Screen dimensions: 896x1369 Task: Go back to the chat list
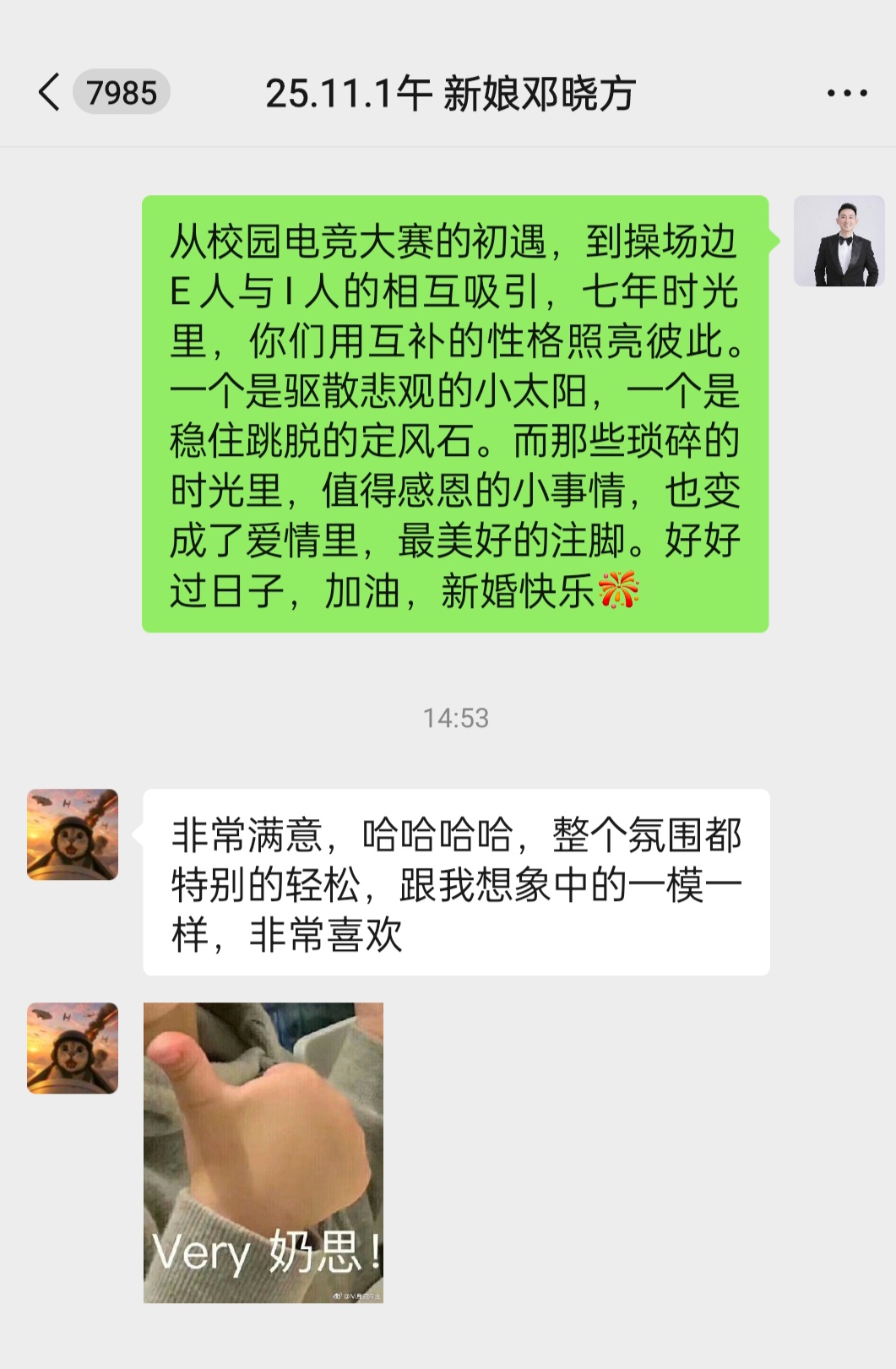(51, 92)
